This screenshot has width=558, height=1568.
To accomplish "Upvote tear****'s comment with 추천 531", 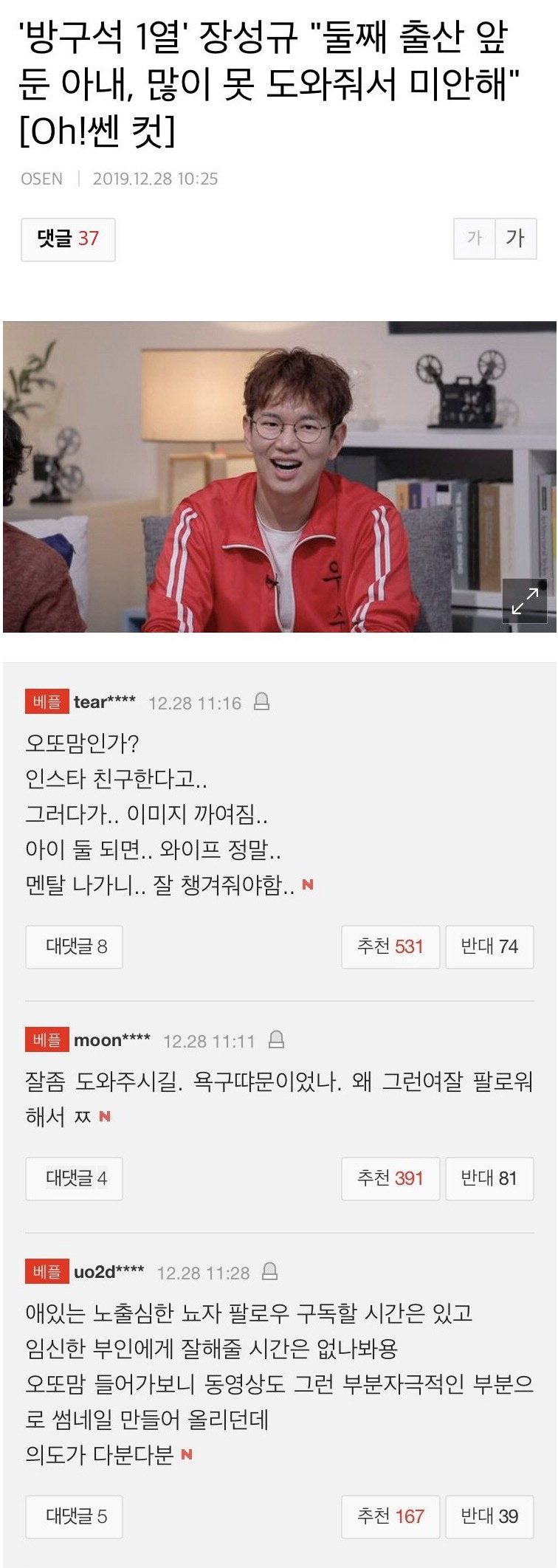I will [x=390, y=946].
